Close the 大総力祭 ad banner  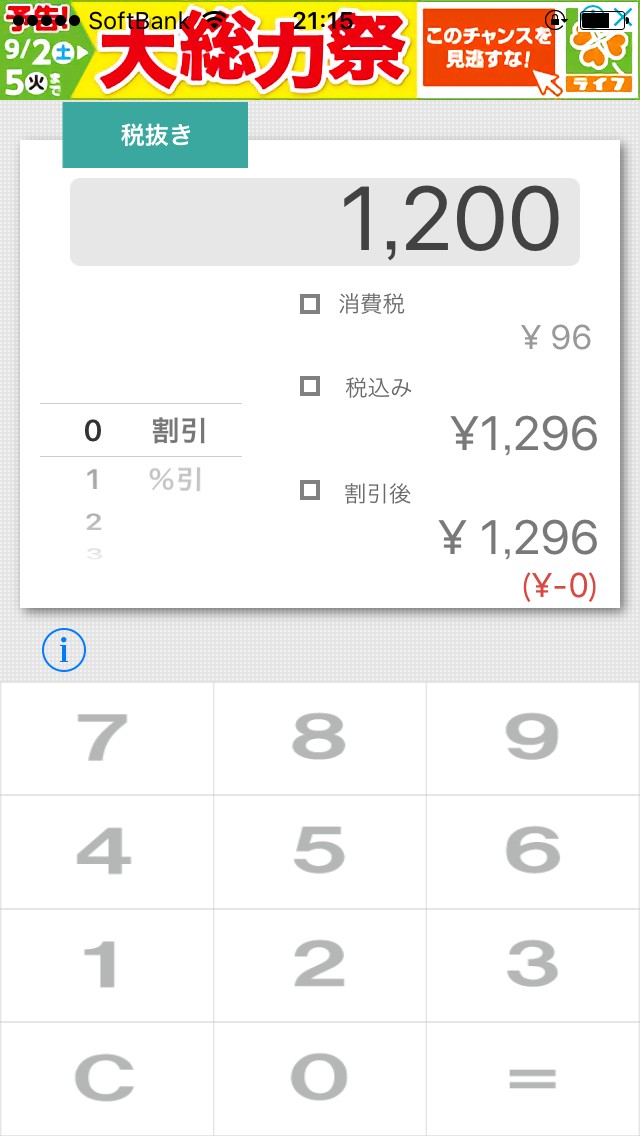click(x=625, y=16)
